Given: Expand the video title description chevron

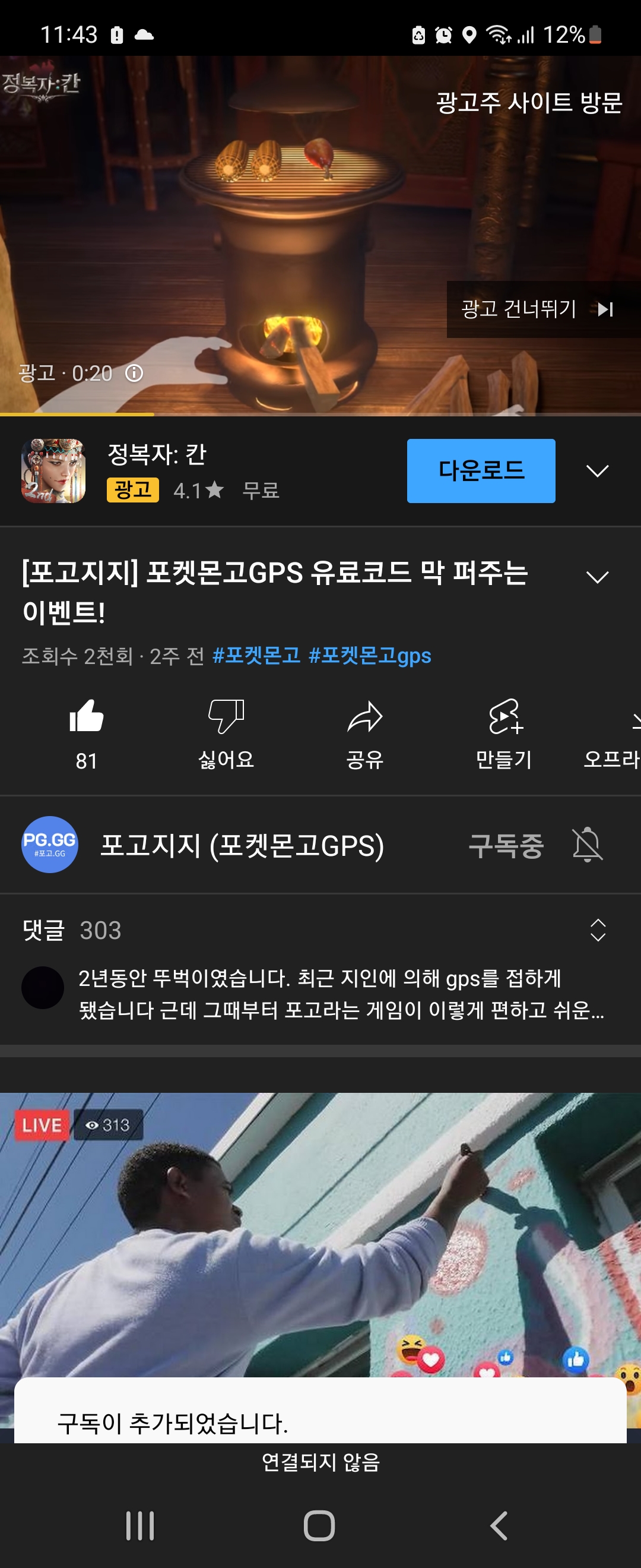Looking at the screenshot, I should click(596, 577).
